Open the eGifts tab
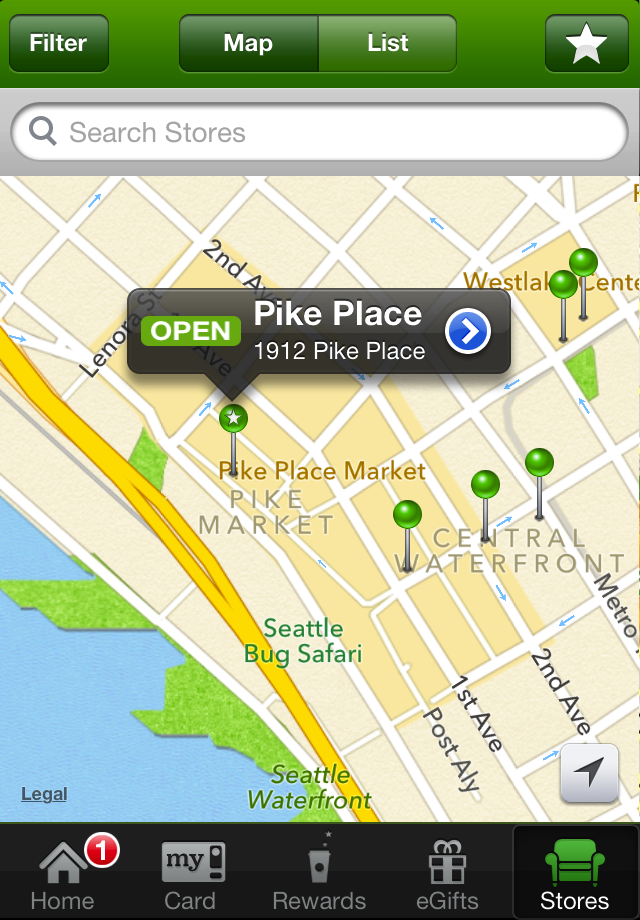 coord(447,873)
